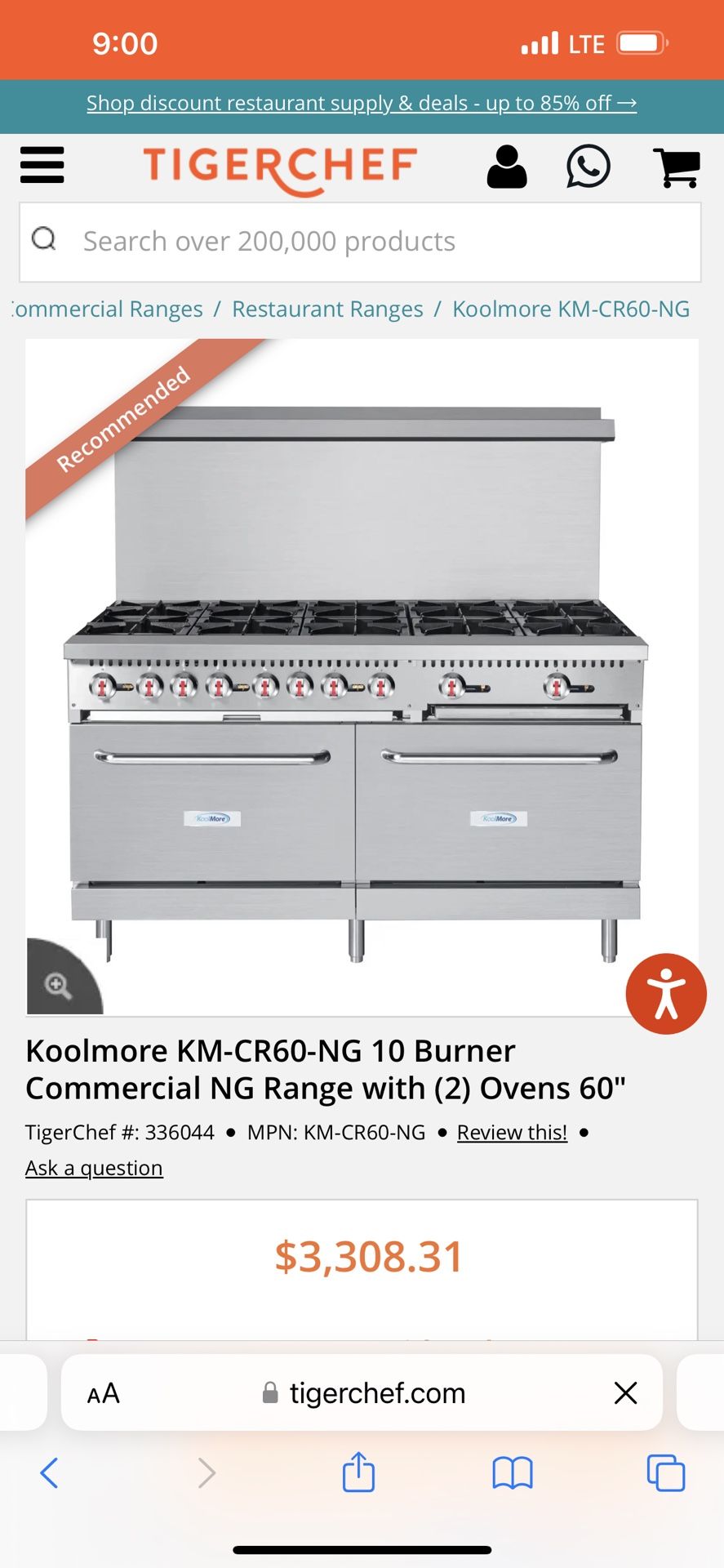Viewport: 724px width, 1568px height.
Task: Go to homepage via the TigerChef logo
Action: pyautogui.click(x=278, y=167)
